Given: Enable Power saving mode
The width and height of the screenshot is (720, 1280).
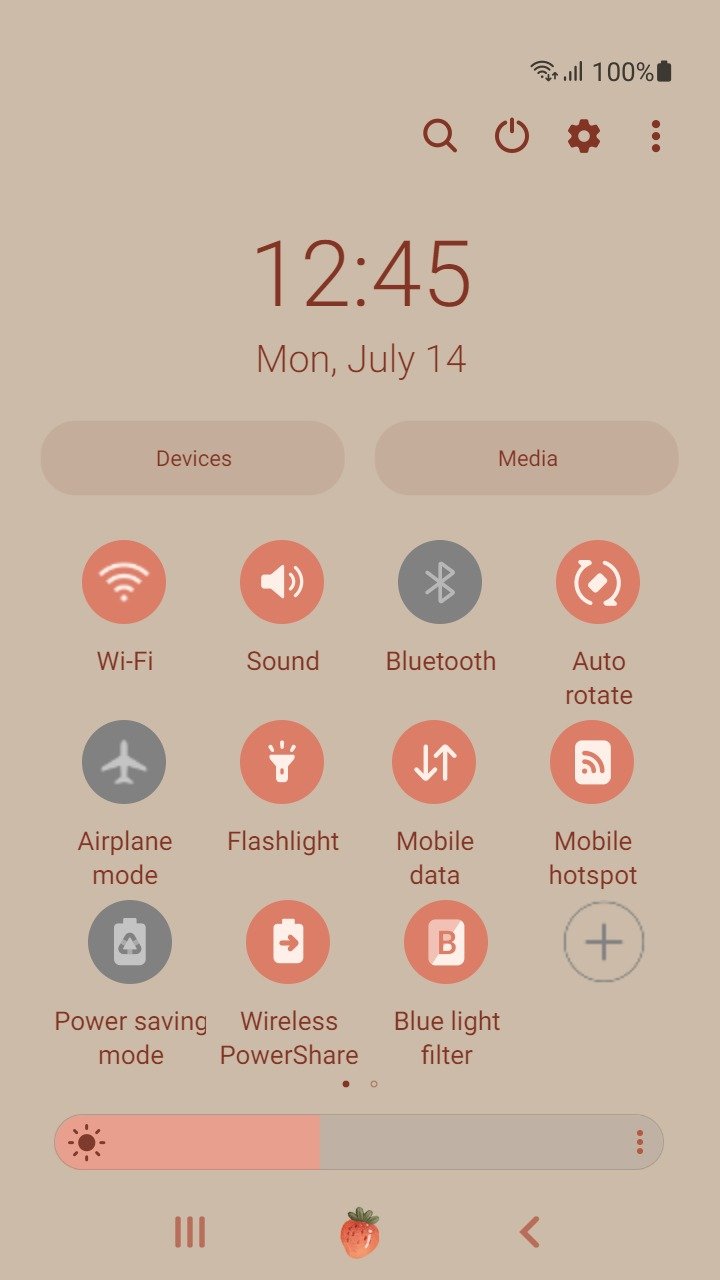Looking at the screenshot, I should (130, 942).
